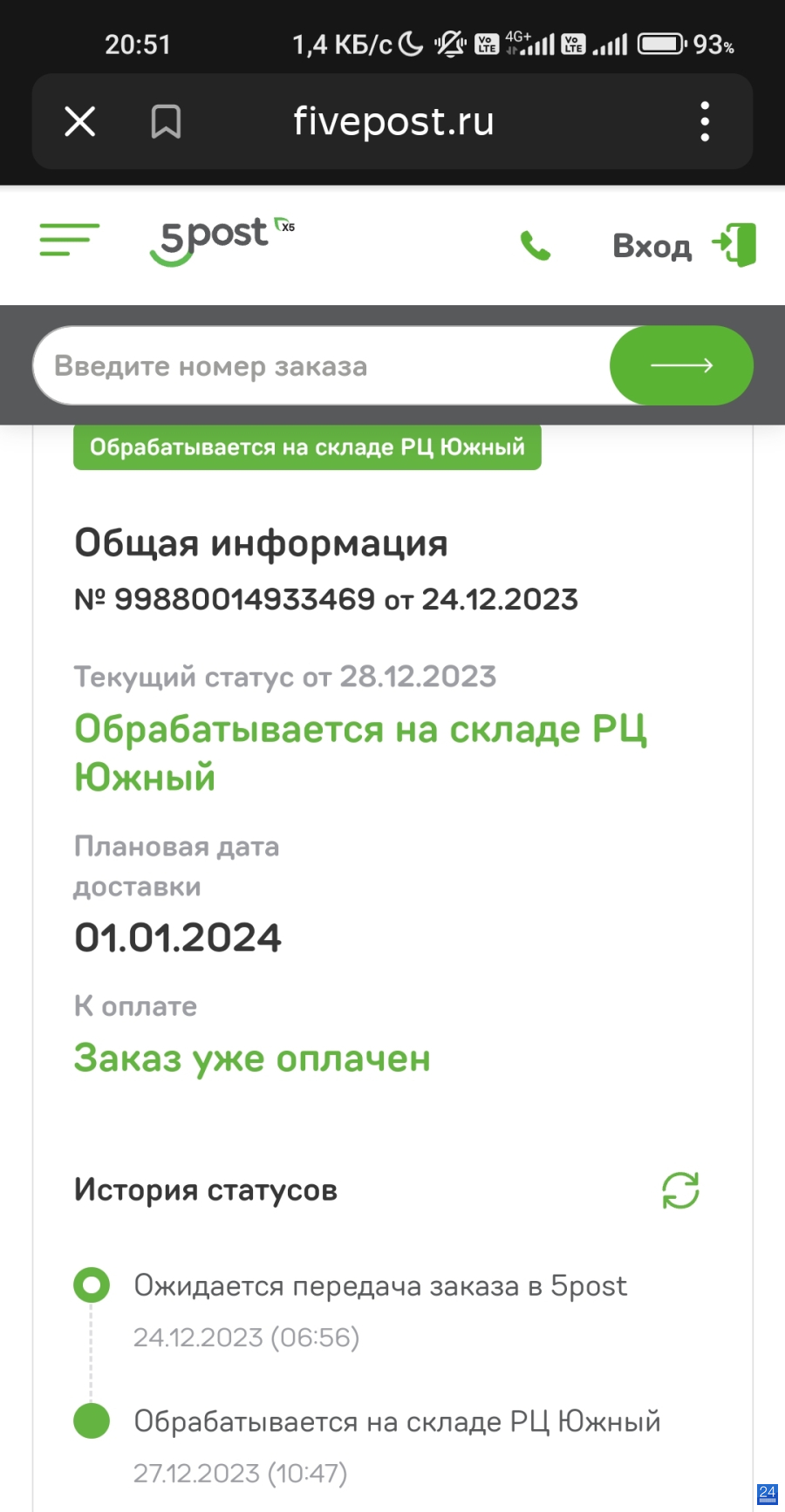The height and width of the screenshot is (1512, 785).
Task: Tap the fivepost.ru address bar
Action: click(x=393, y=121)
